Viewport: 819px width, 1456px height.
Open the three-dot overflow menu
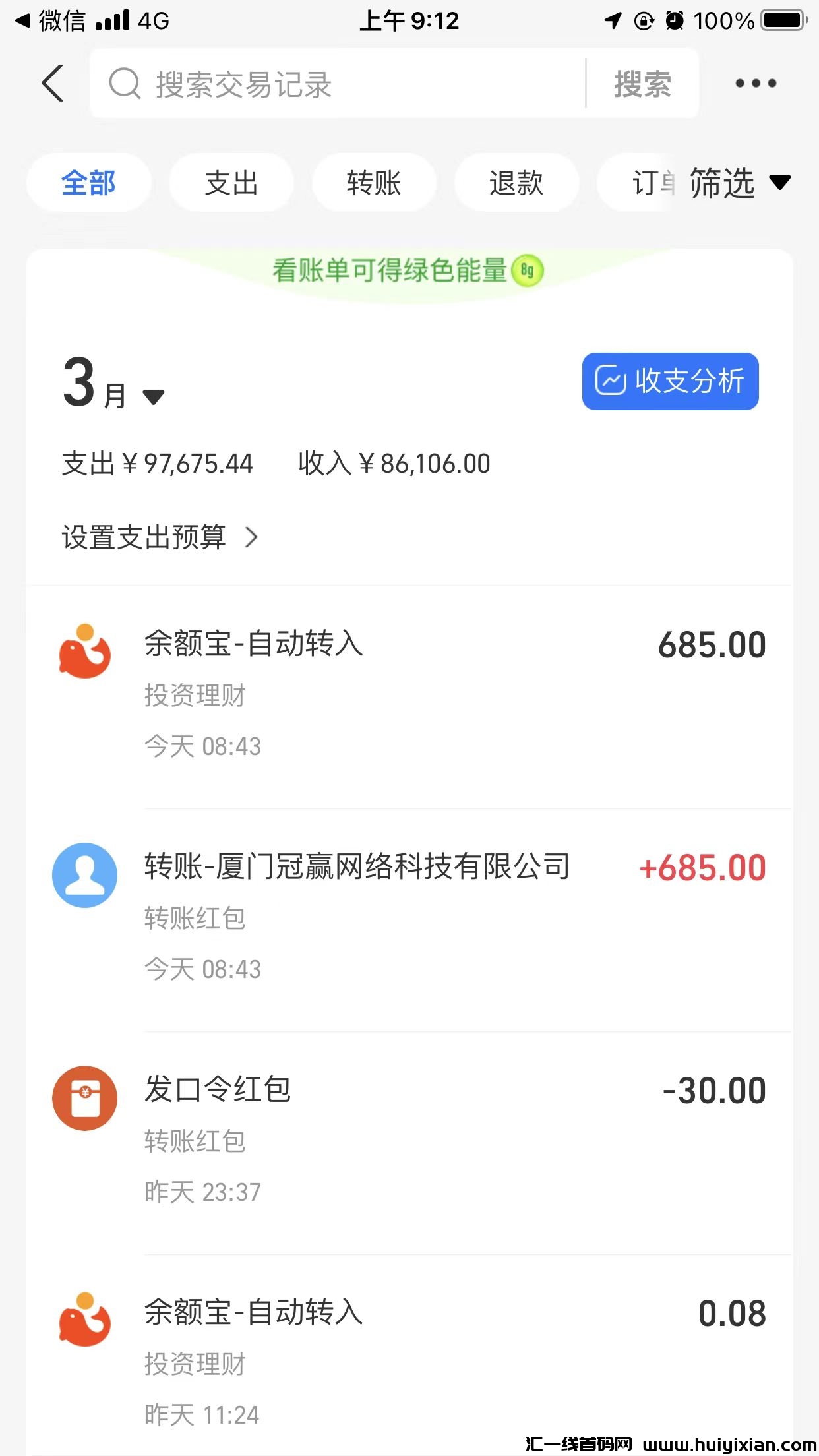tap(756, 84)
